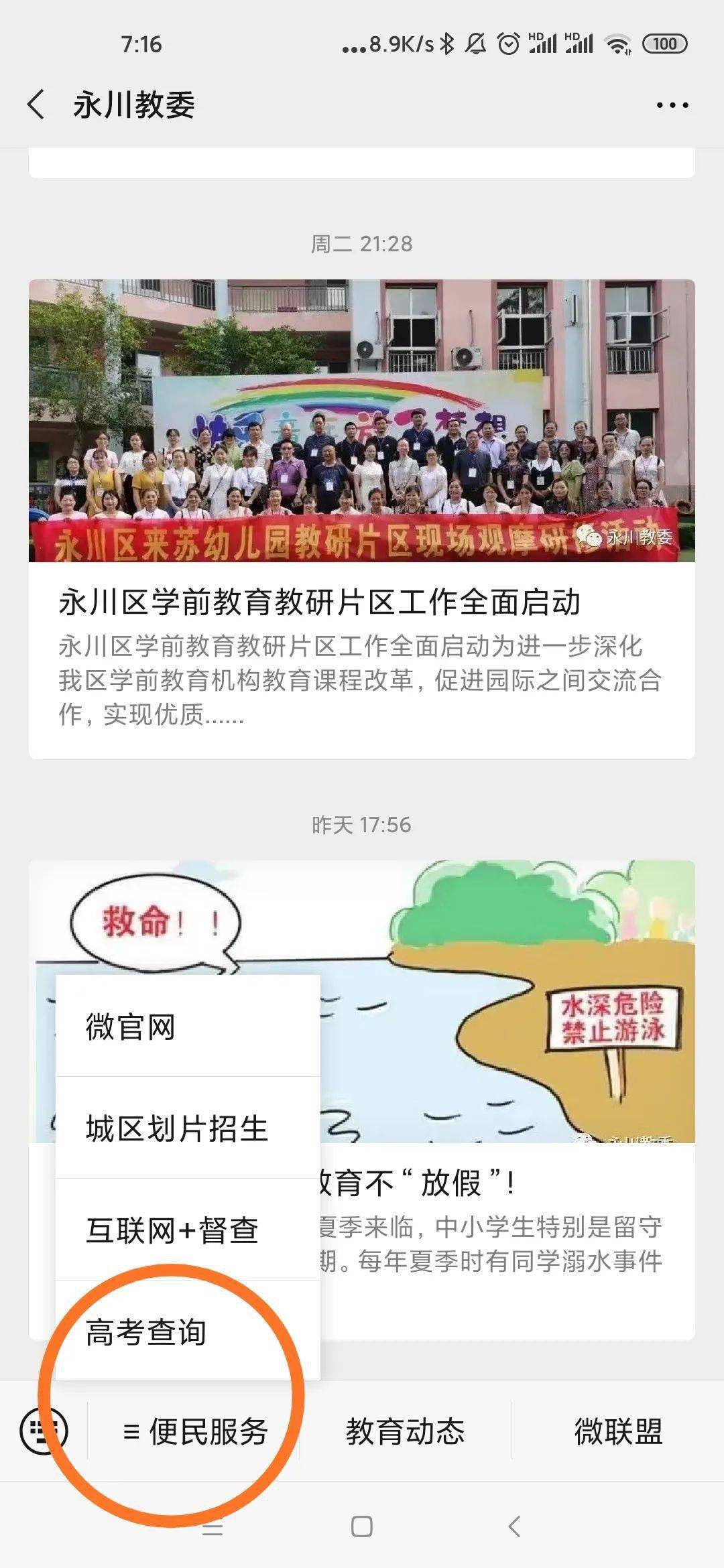Go back from 永川教委 page
Viewport: 724px width, 1568px height.
pos(36,105)
